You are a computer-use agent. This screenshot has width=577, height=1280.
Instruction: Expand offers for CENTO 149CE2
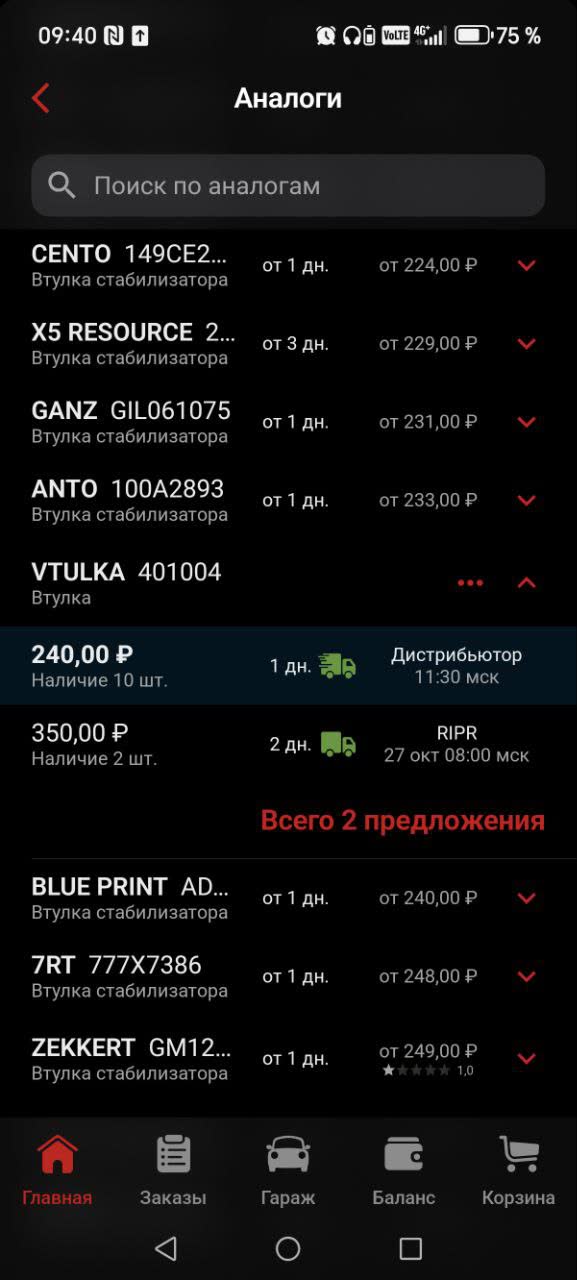point(527,265)
